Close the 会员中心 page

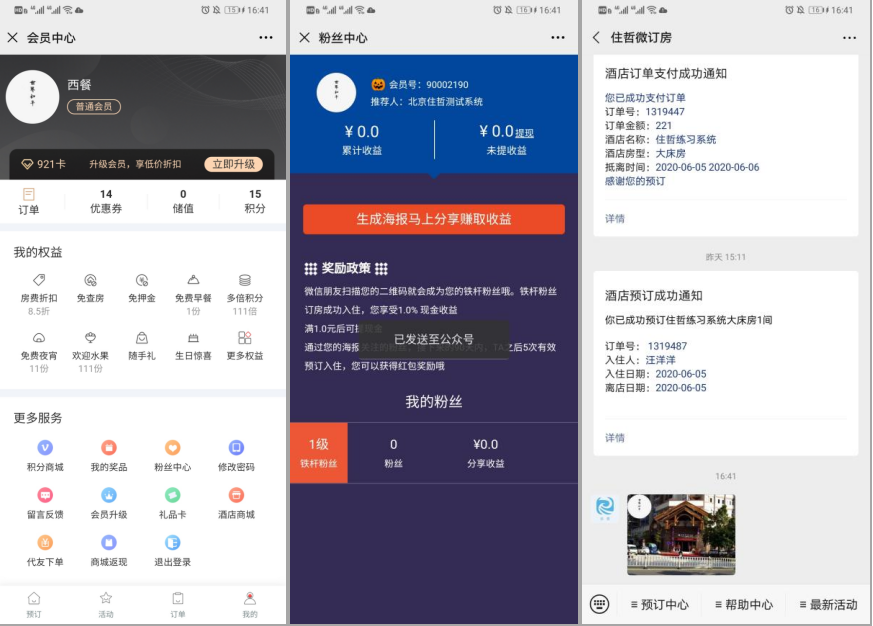click(x=13, y=38)
